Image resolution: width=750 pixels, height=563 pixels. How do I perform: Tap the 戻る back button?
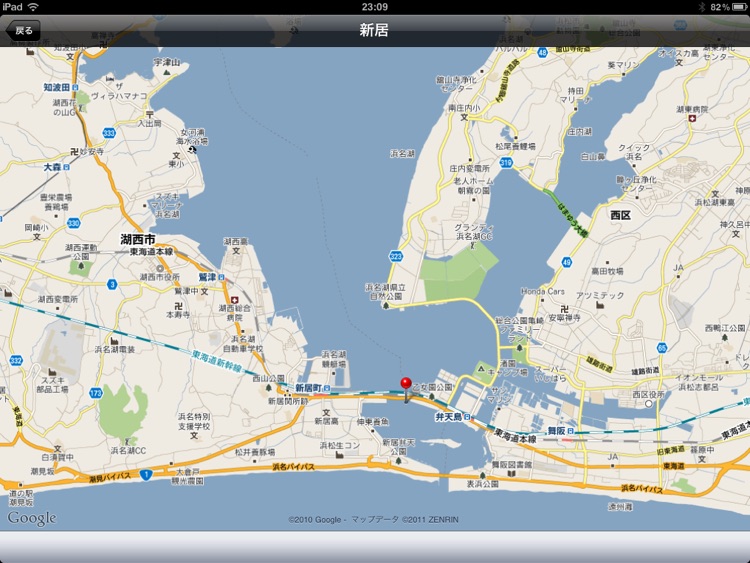pos(22,31)
